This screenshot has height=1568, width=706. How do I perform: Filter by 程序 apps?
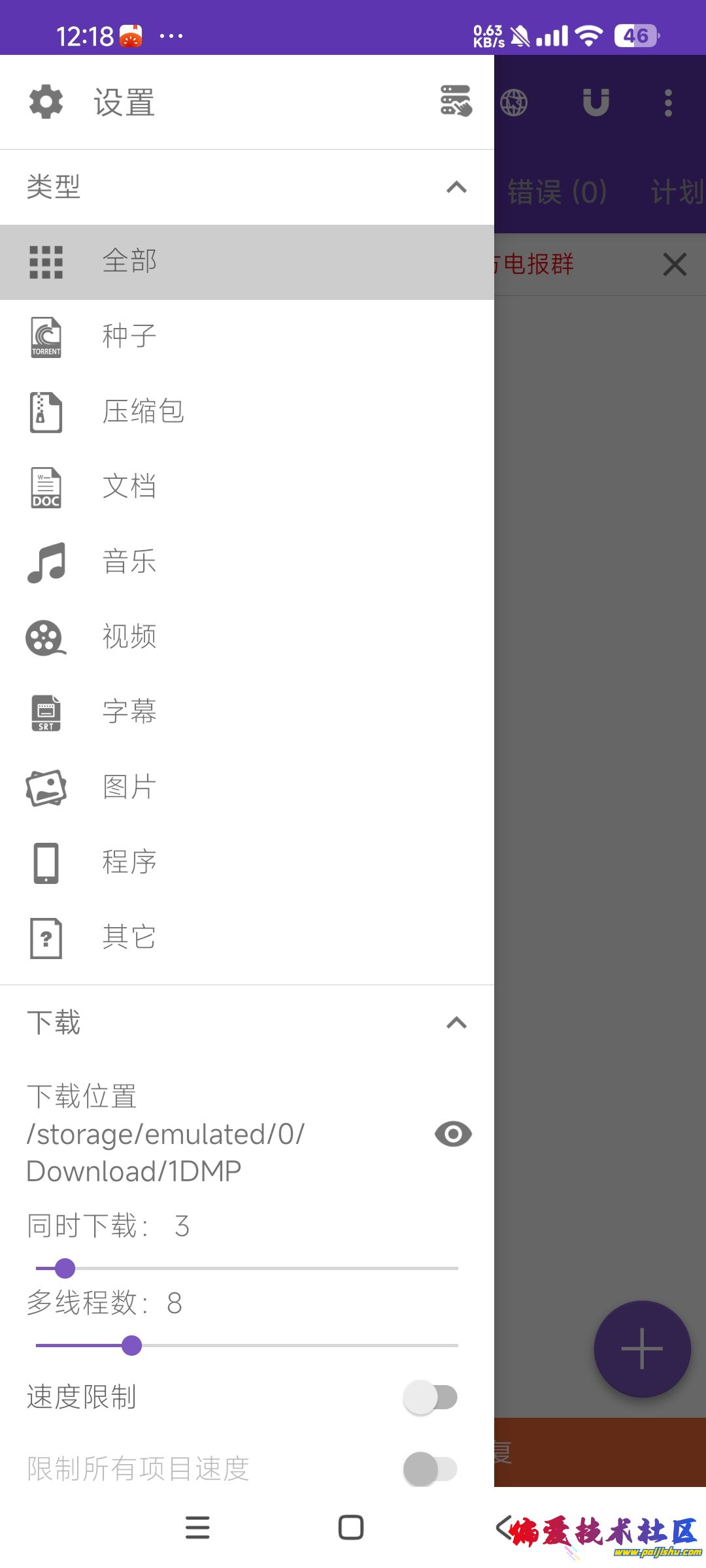(129, 863)
